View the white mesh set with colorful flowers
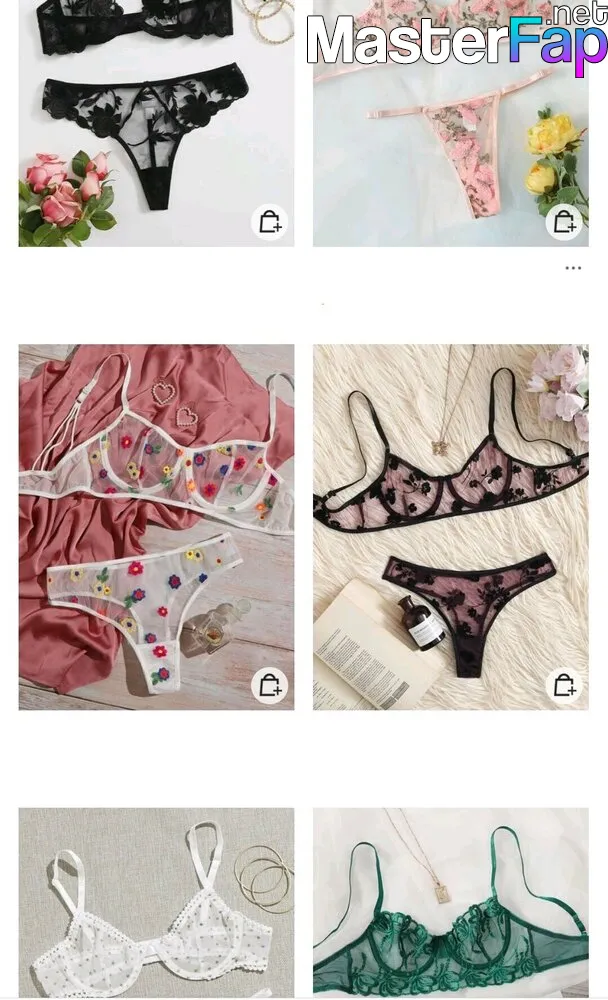This screenshot has width=608, height=1000. [x=156, y=527]
